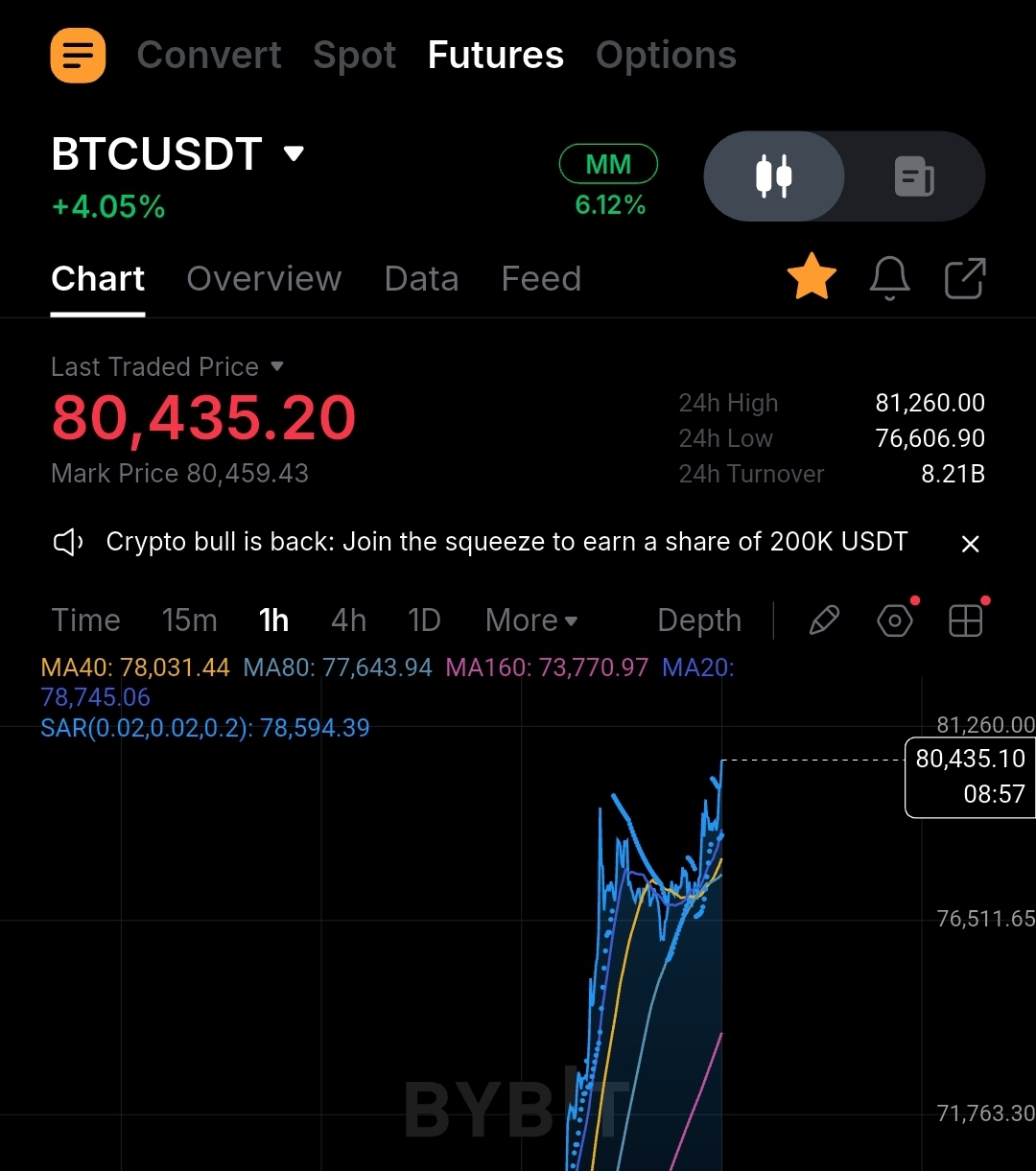Expand the More intervals dropdown

[x=532, y=621]
